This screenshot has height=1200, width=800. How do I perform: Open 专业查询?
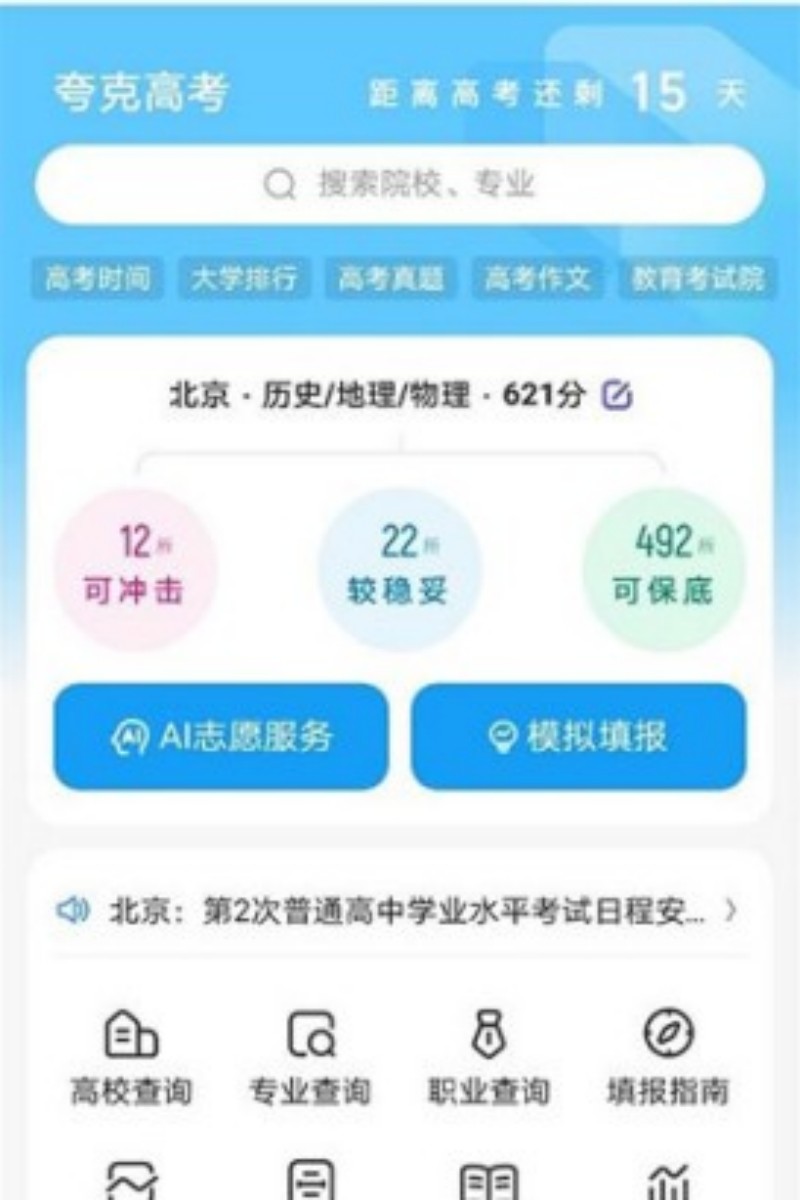[310, 1056]
